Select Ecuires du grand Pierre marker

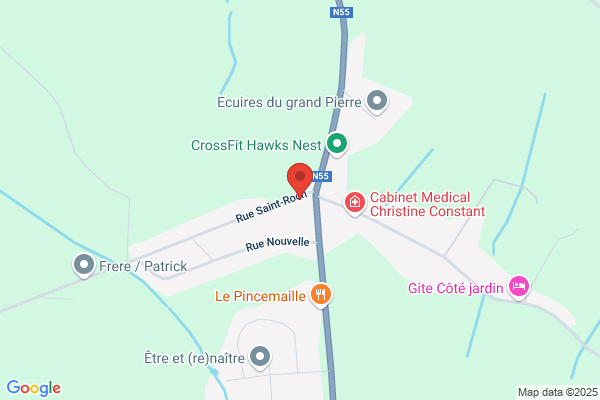point(377,102)
